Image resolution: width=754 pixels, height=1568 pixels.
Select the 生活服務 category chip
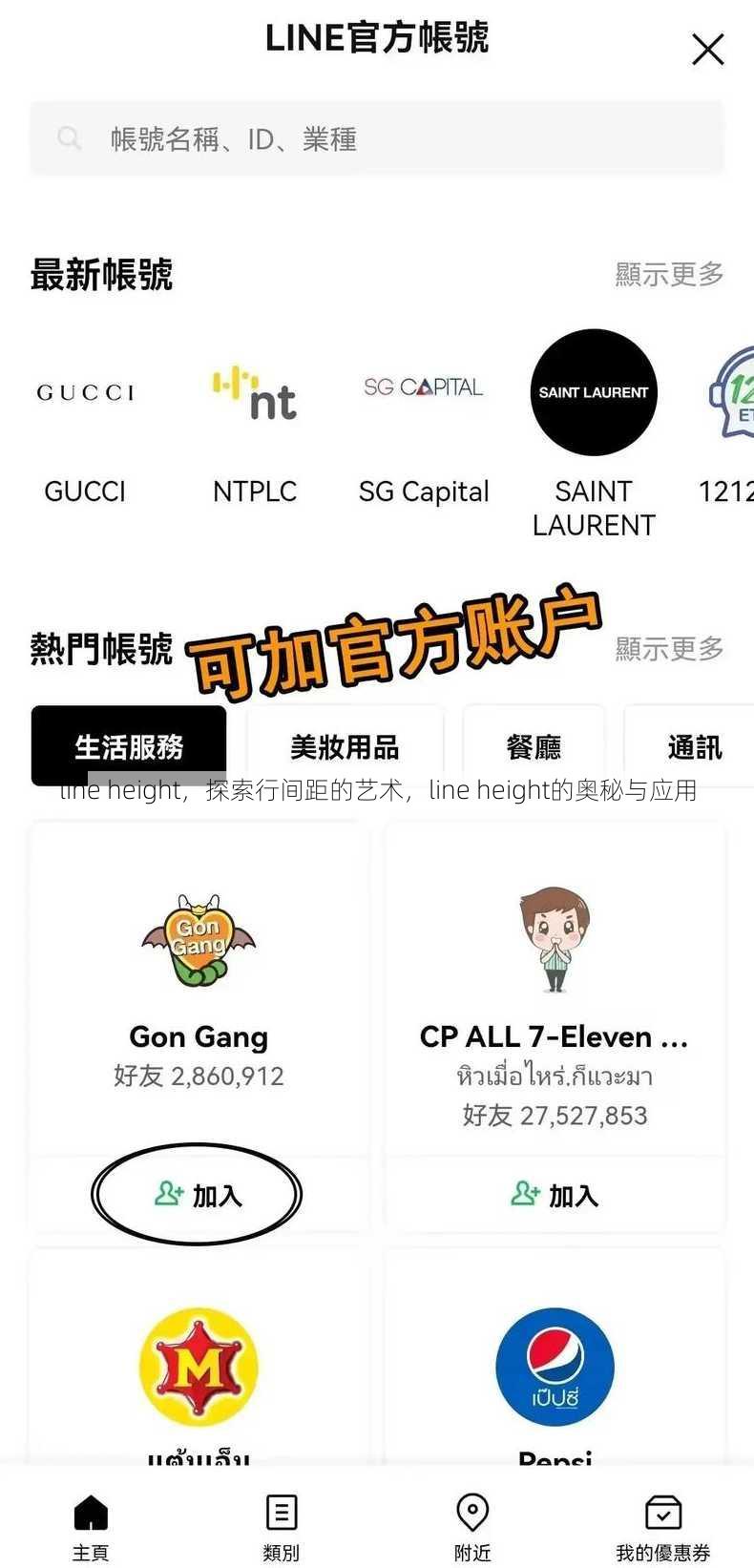pyautogui.click(x=129, y=746)
